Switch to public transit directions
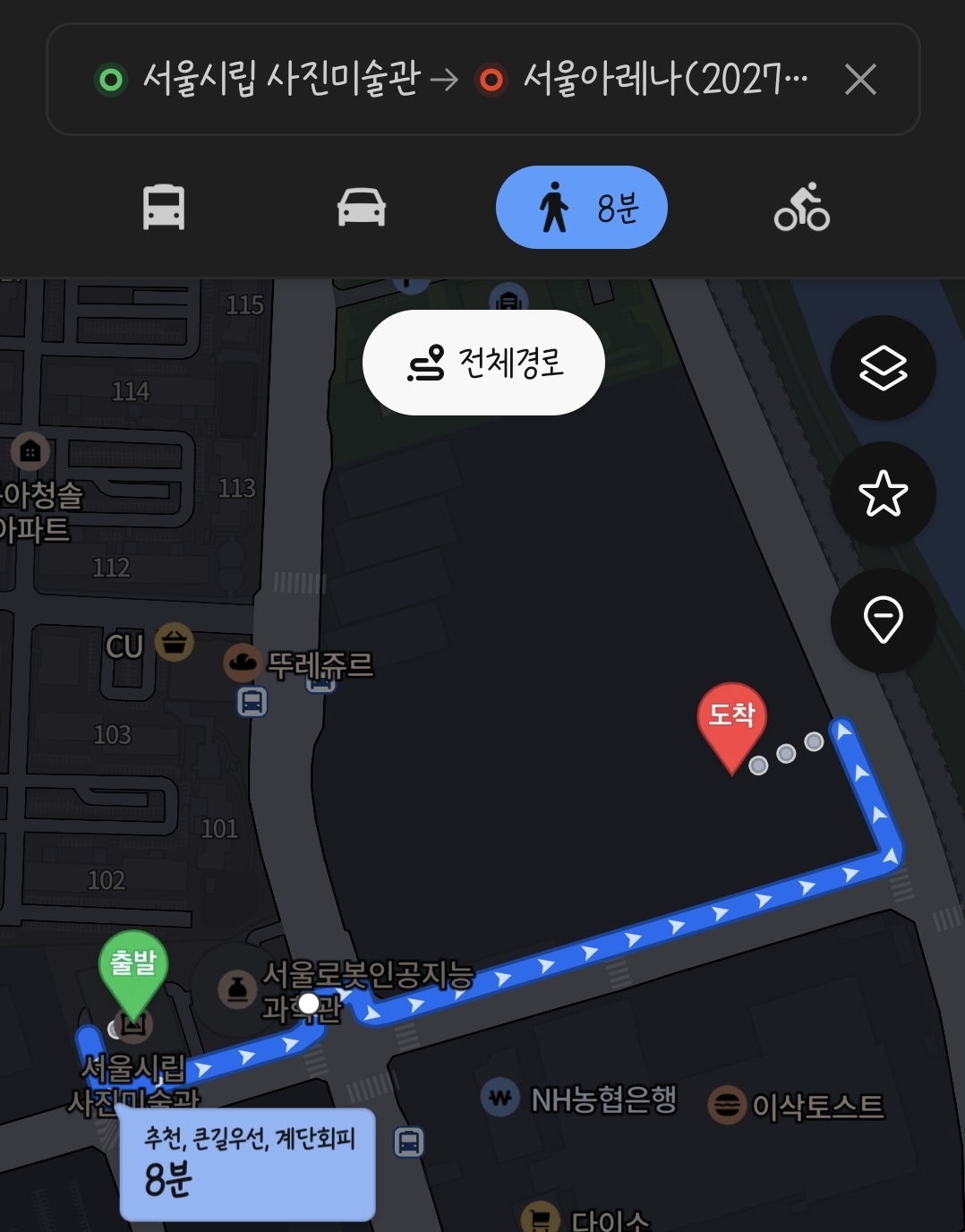 pyautogui.click(x=164, y=208)
